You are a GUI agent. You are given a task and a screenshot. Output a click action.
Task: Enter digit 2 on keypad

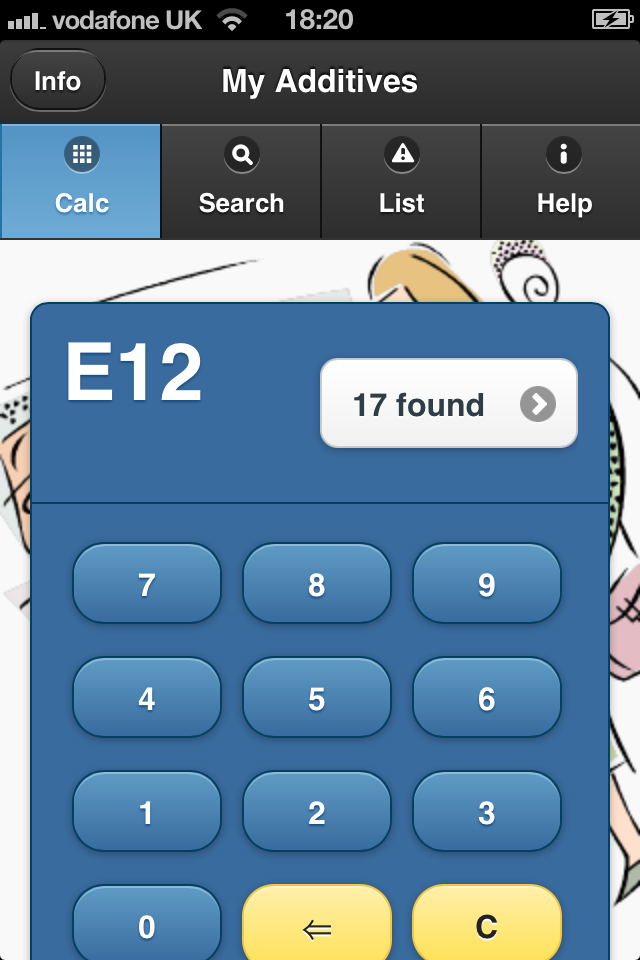316,812
